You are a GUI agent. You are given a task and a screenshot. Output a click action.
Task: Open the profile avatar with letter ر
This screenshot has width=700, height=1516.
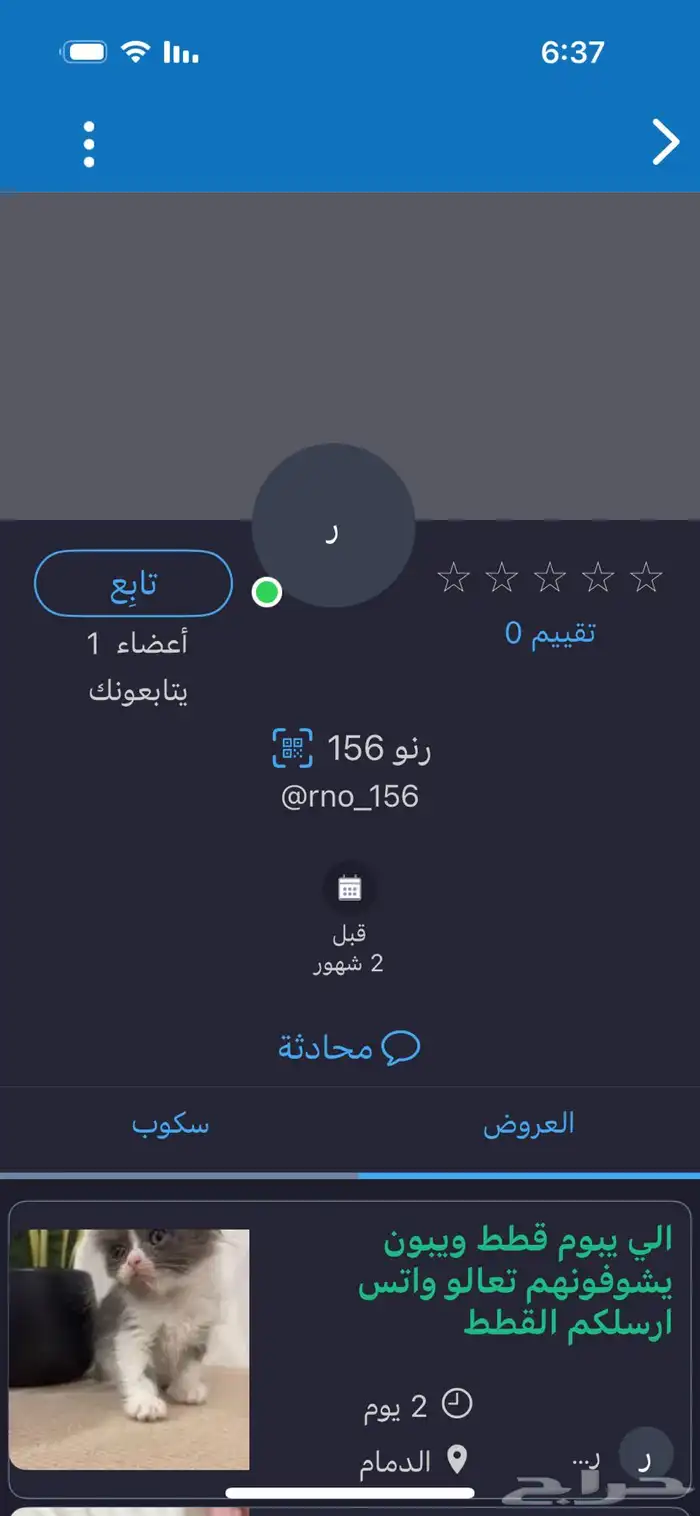click(333, 527)
